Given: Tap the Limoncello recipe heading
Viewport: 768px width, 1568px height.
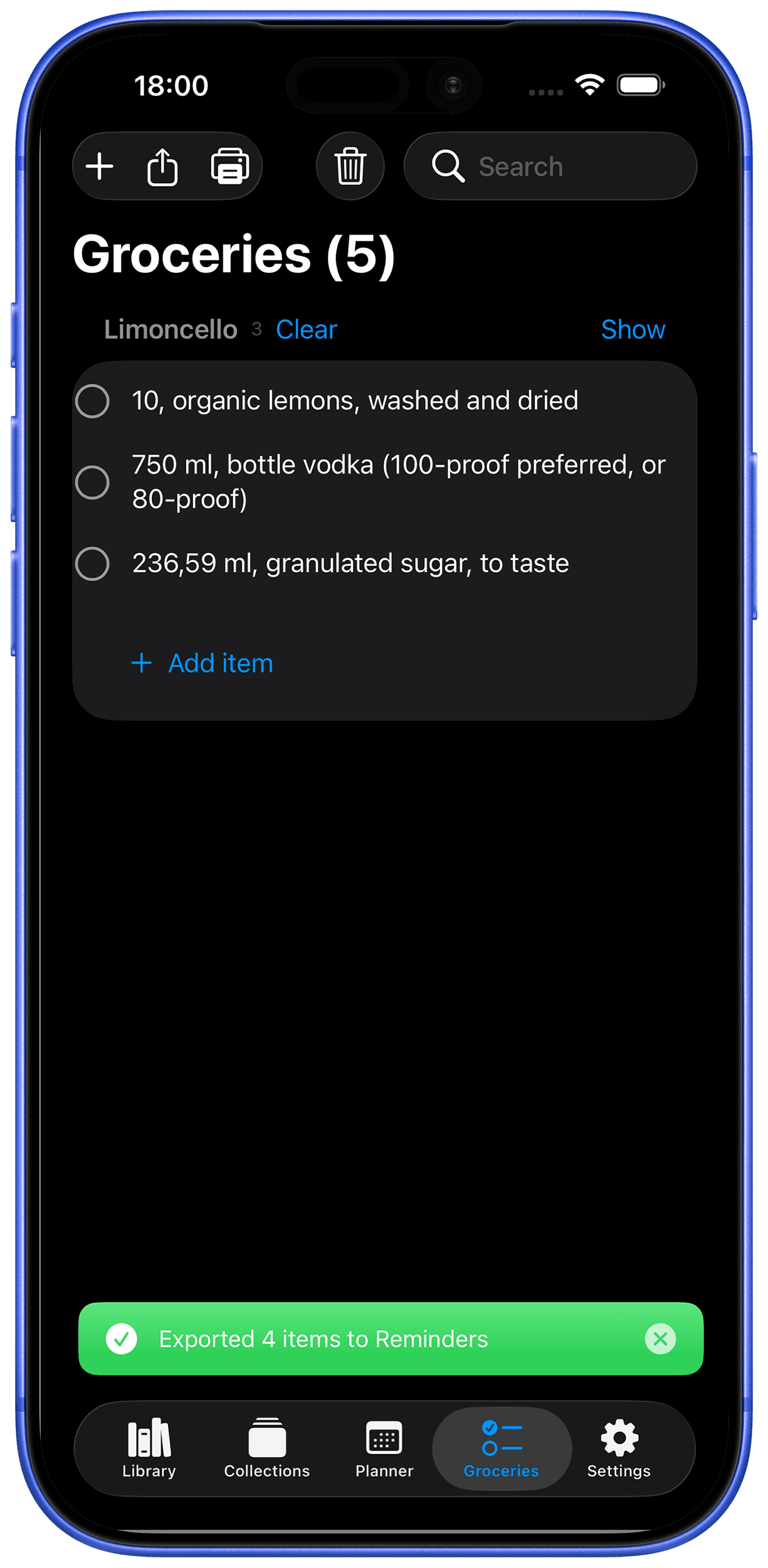Looking at the screenshot, I should (x=171, y=329).
